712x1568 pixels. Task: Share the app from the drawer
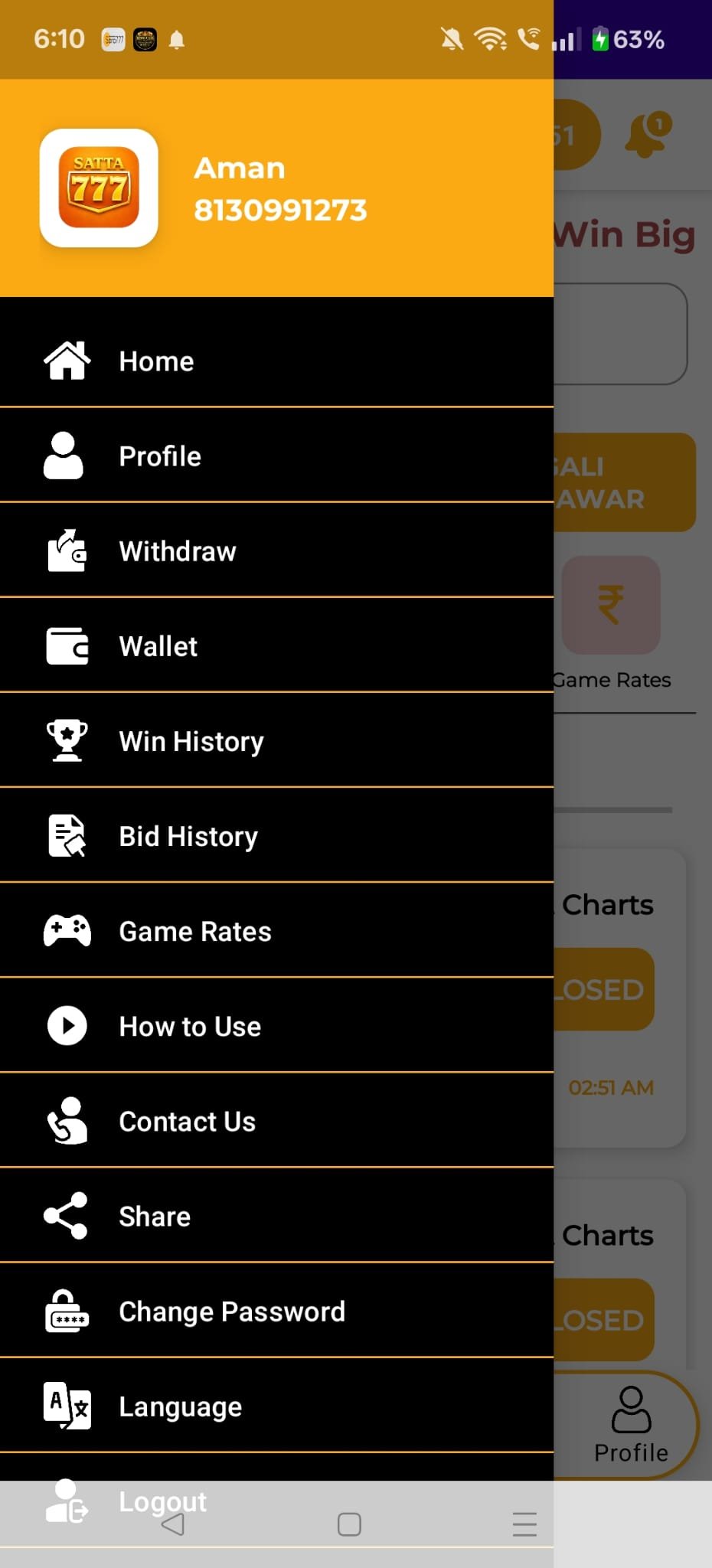tap(155, 1216)
